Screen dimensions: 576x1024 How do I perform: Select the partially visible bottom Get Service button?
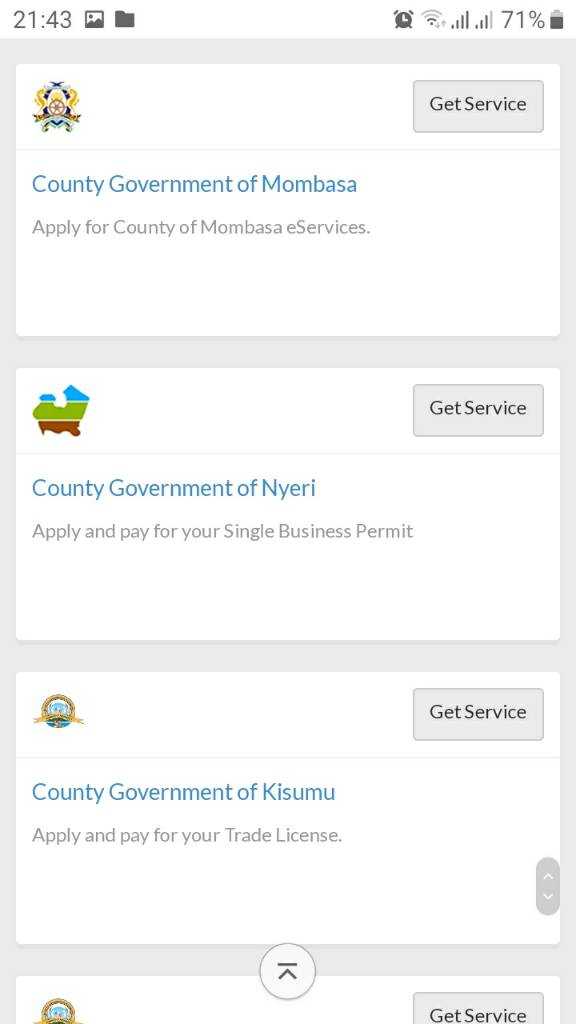(478, 1008)
